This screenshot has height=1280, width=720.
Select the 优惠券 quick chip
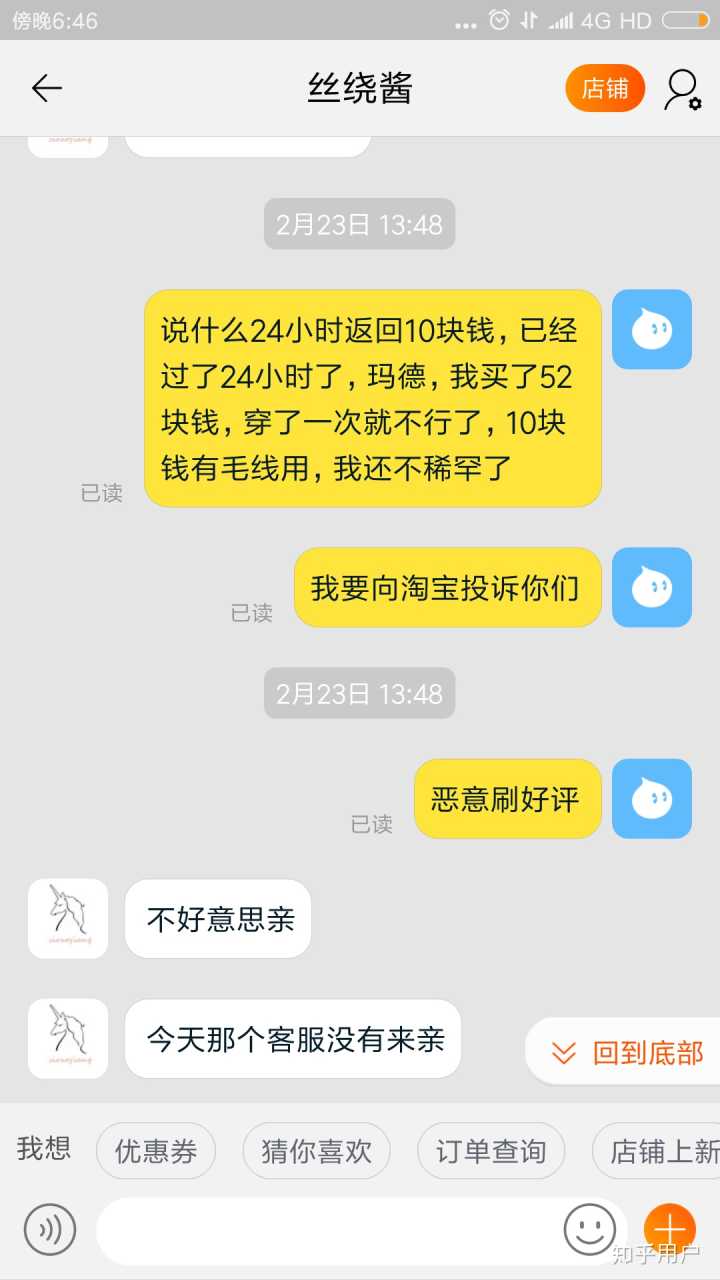[x=156, y=1151]
